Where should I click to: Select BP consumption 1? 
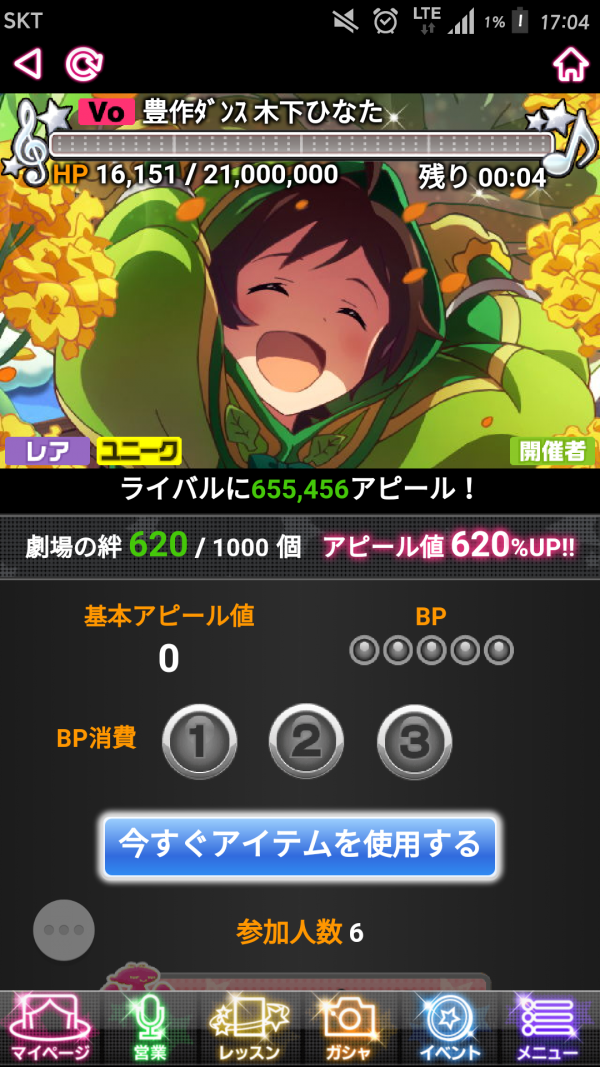tap(198, 741)
